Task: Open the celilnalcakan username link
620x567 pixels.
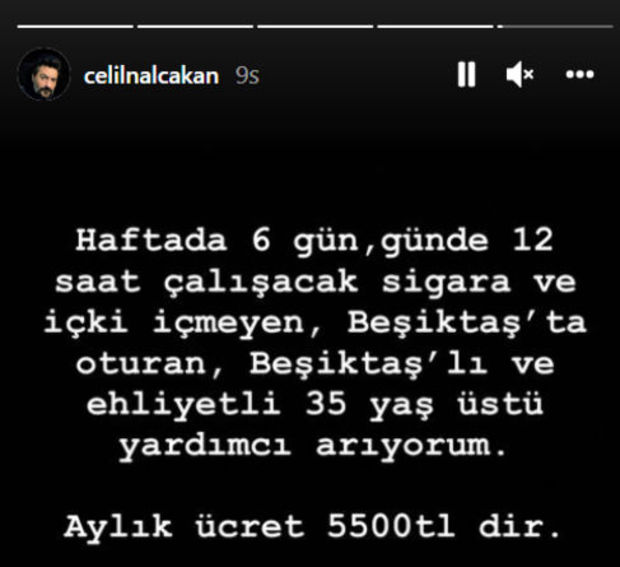Action: pos(151,76)
